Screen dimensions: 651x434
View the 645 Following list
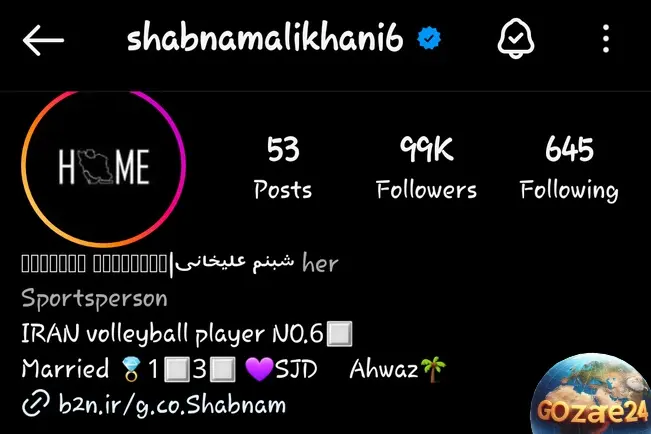pyautogui.click(x=568, y=168)
